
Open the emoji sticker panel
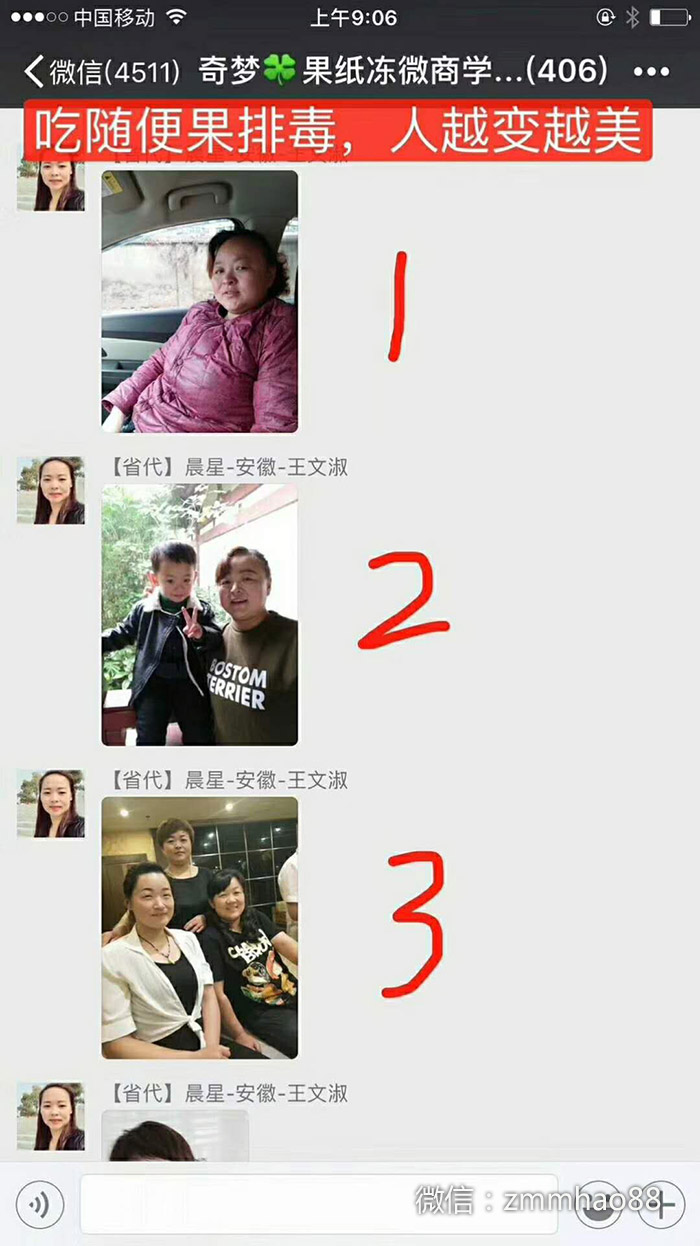tap(599, 1205)
